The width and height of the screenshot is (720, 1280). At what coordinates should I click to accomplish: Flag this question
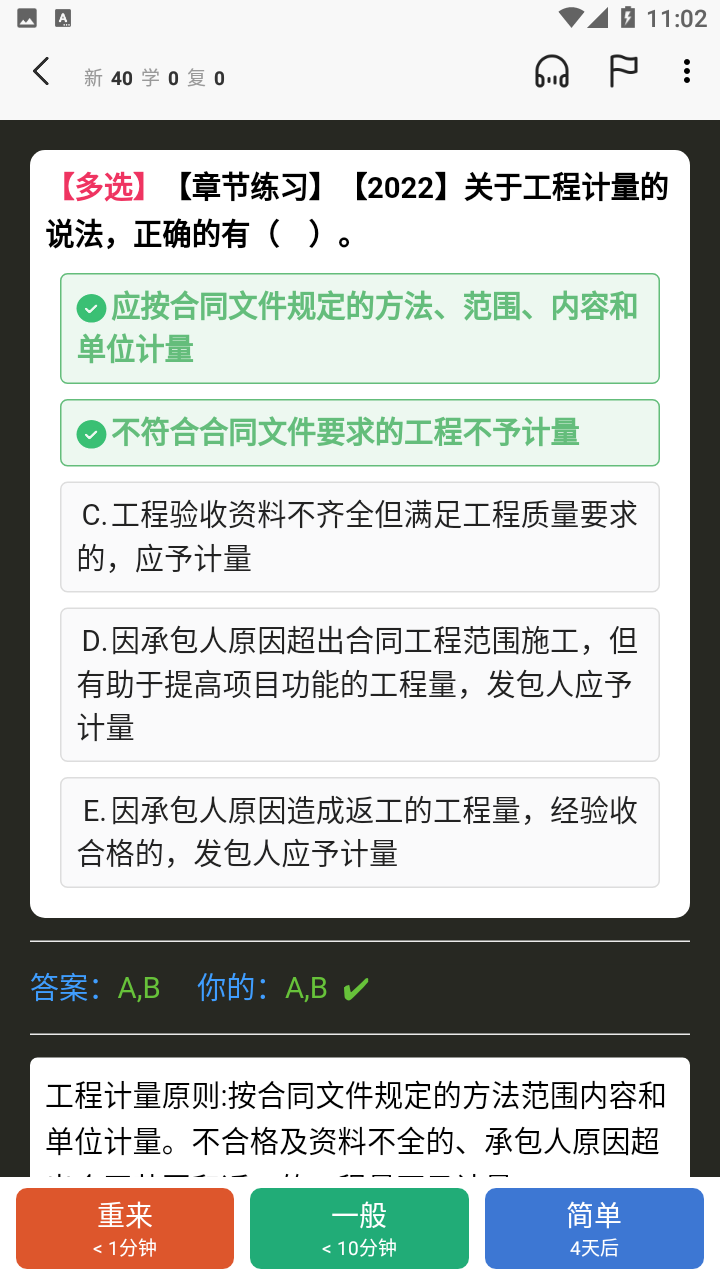[x=623, y=72]
